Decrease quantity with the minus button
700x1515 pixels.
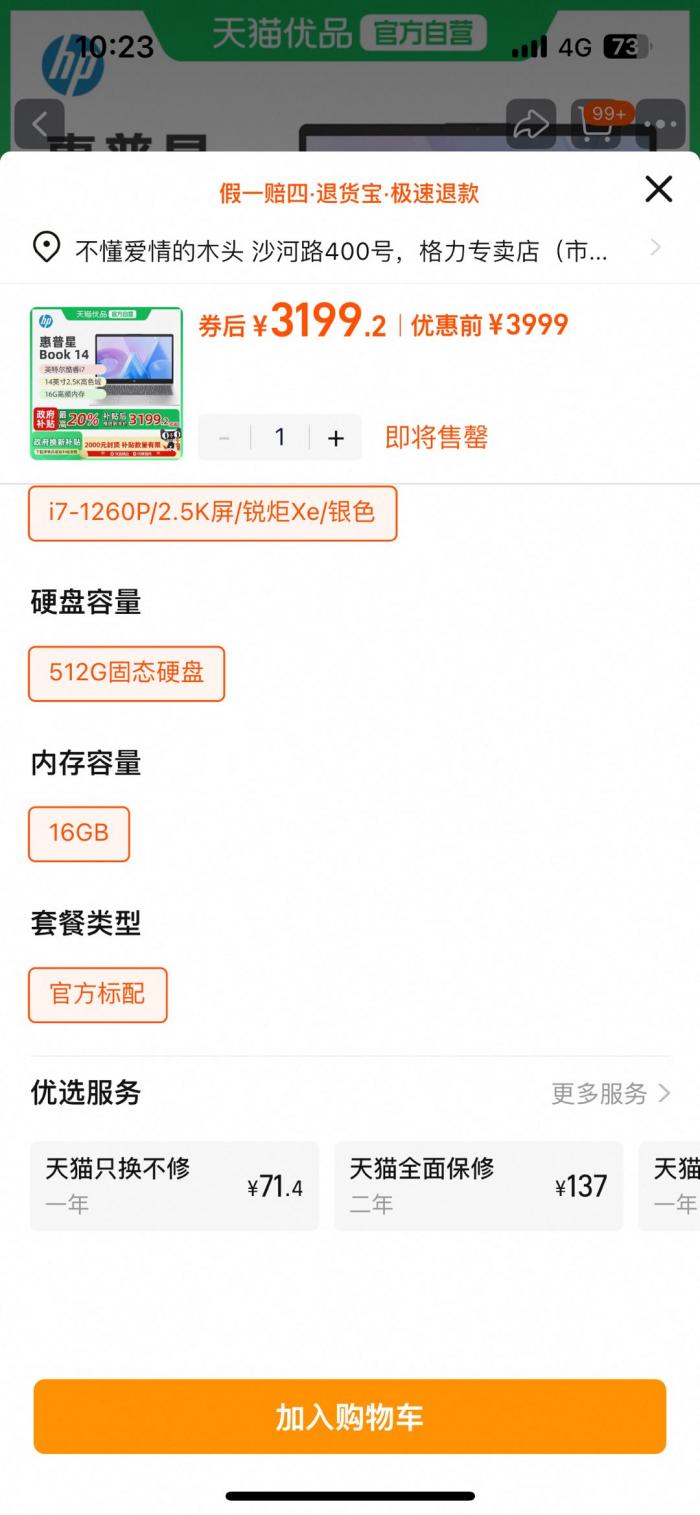tap(224, 438)
